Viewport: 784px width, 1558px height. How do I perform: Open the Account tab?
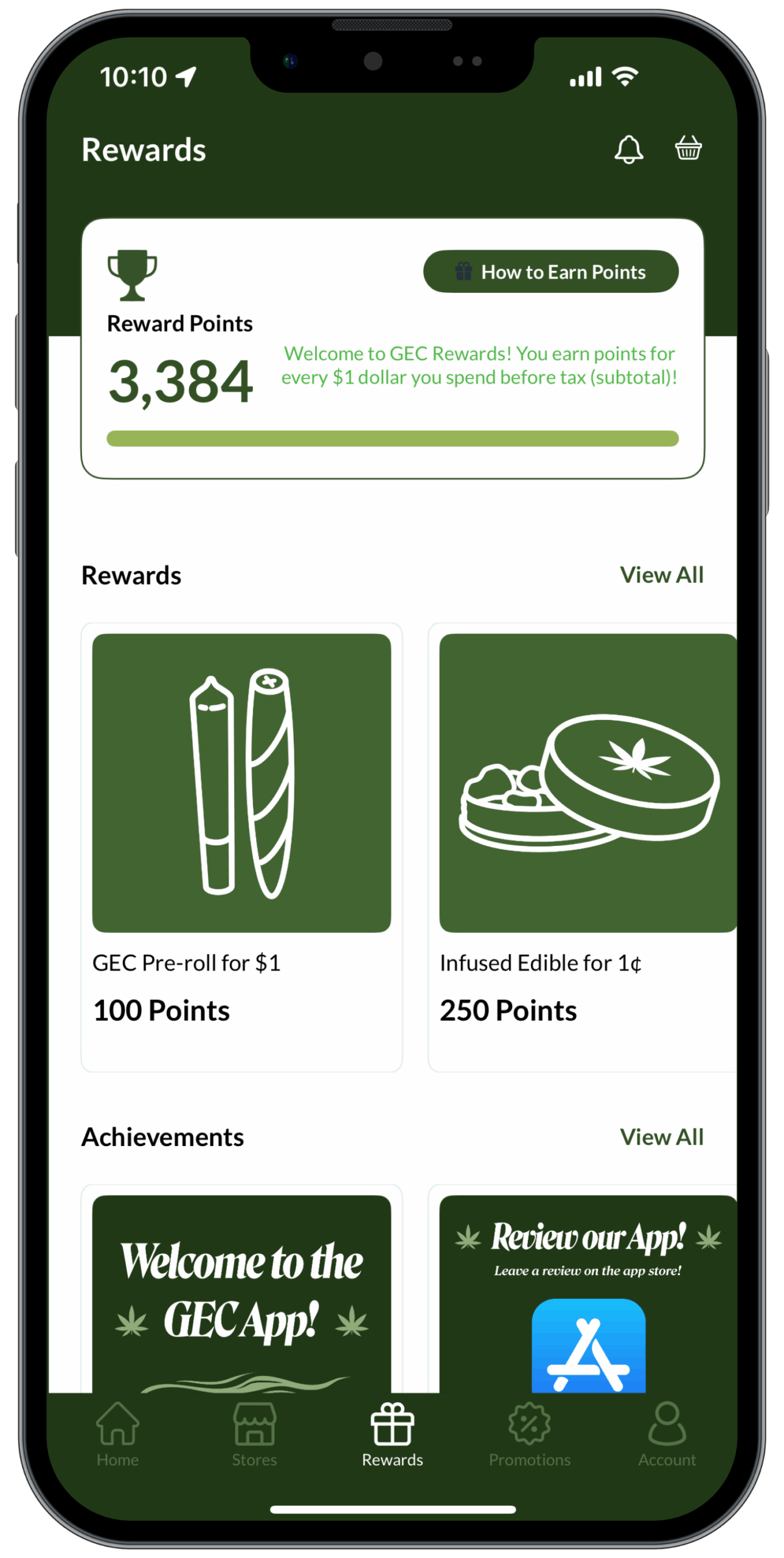pos(667,1435)
